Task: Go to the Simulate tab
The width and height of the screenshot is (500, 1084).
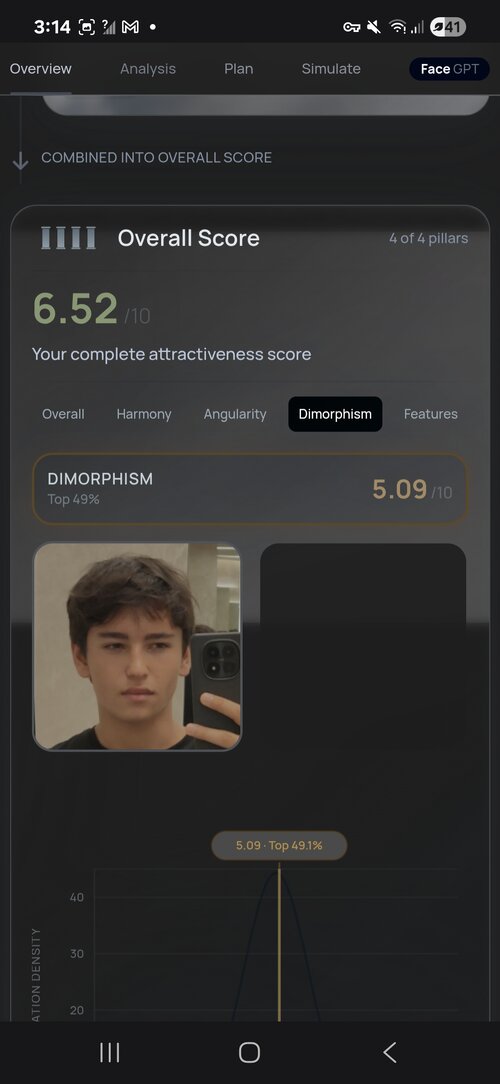Action: (x=331, y=69)
